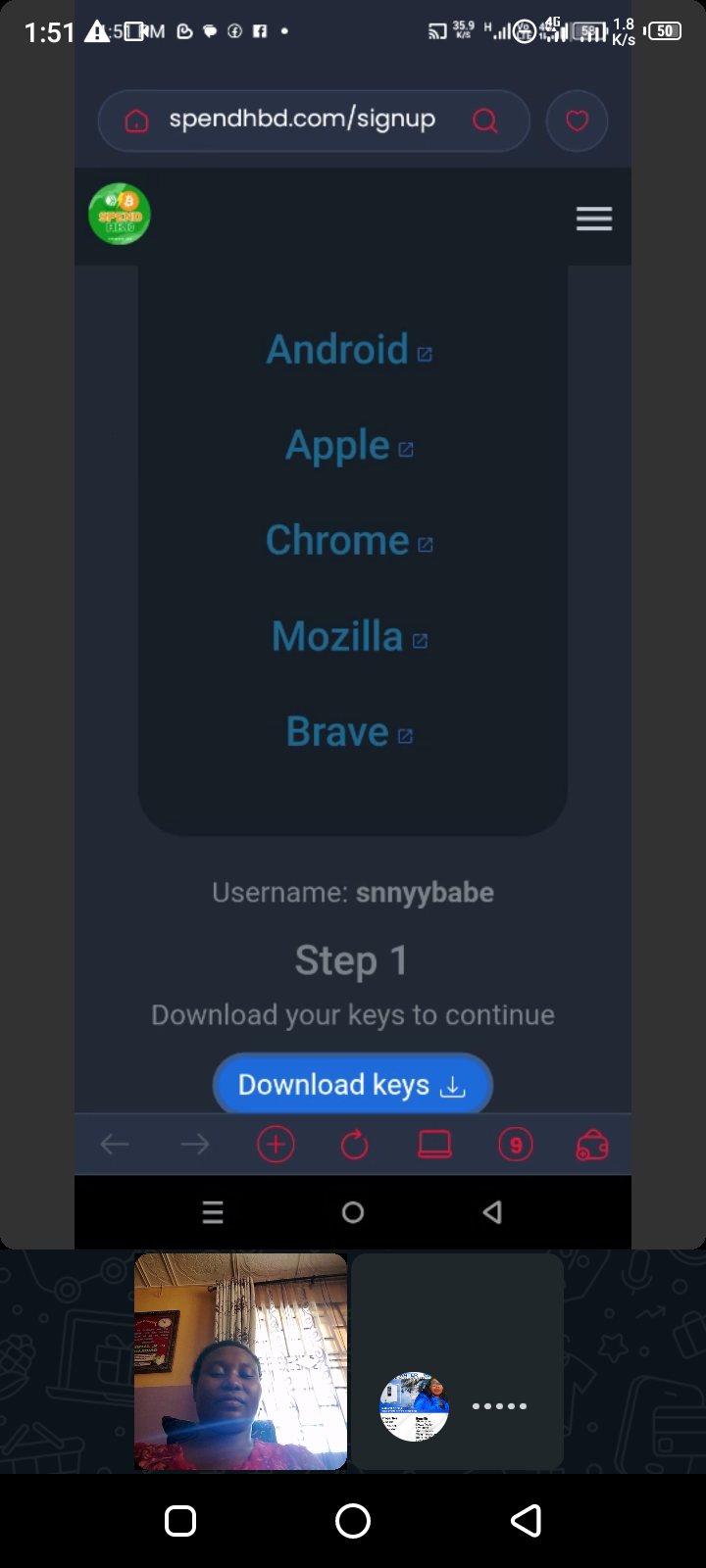Open recent apps with the square button

click(180, 1521)
